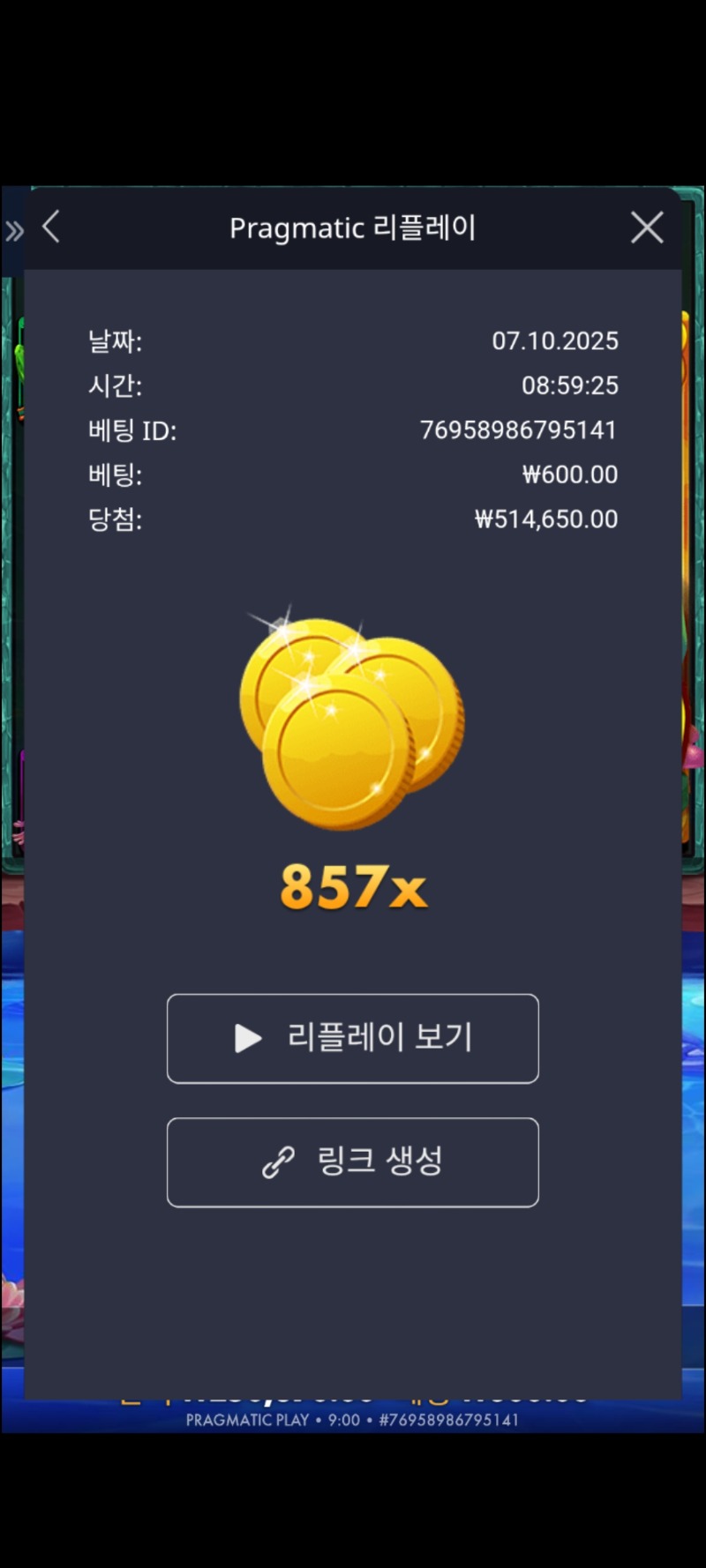This screenshot has width=706, height=1568.
Task: Expand the double-chevron side panel
Action: (14, 231)
